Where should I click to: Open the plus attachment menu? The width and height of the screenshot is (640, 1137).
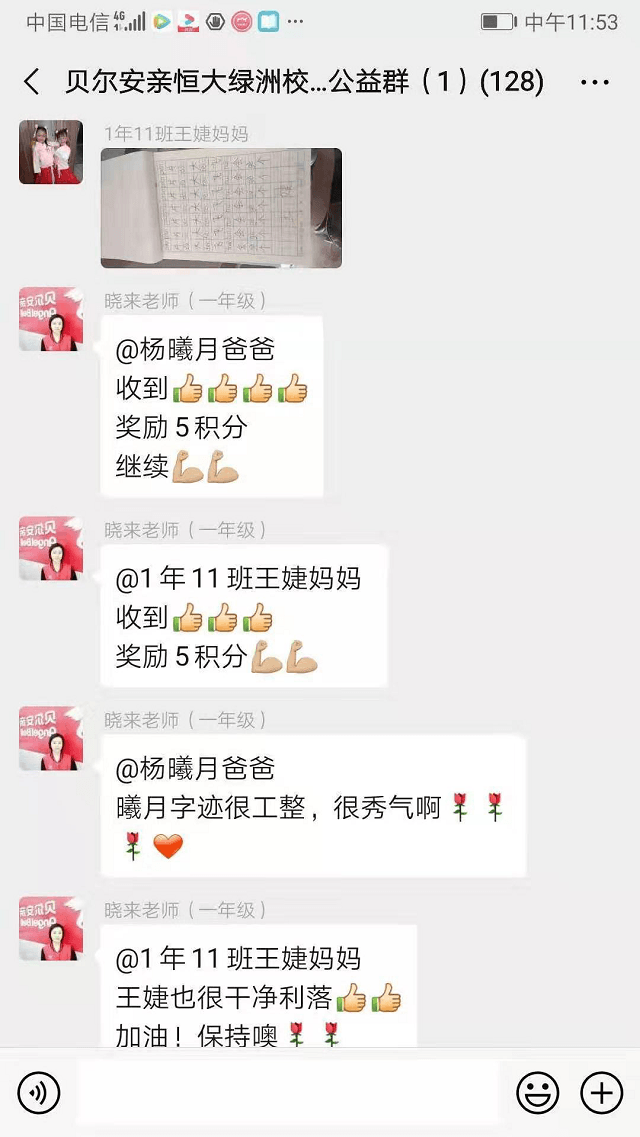(601, 1093)
